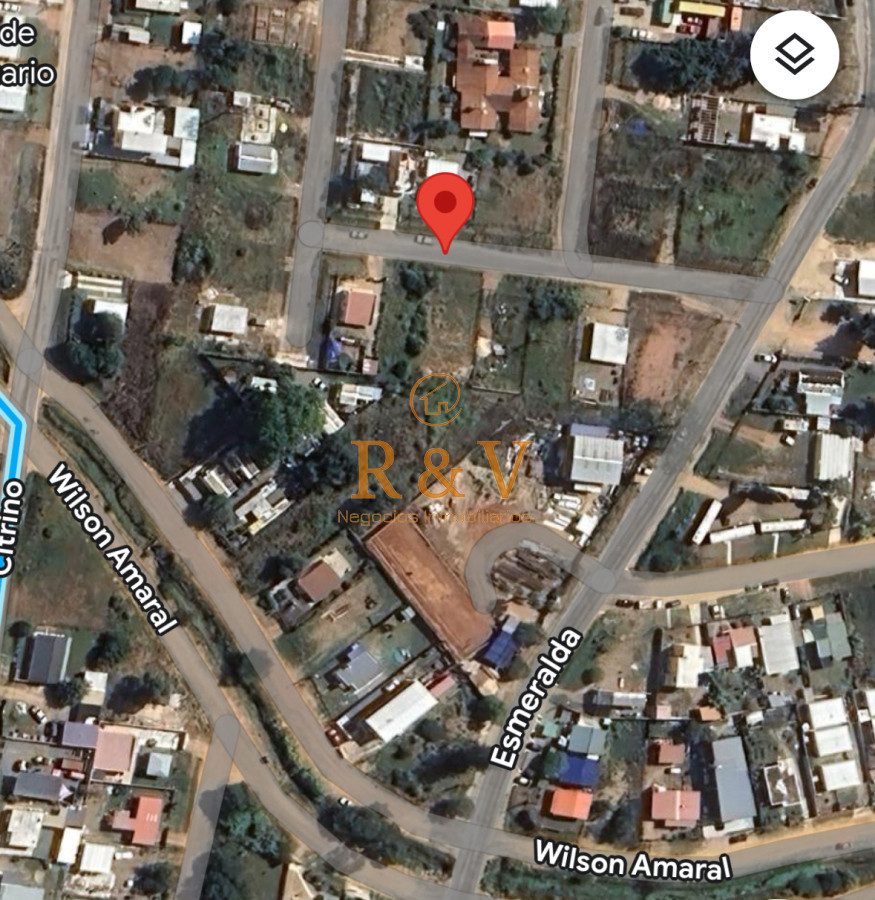This screenshot has height=900, width=875.
Task: Tap the red location pin
Action: (444, 205)
